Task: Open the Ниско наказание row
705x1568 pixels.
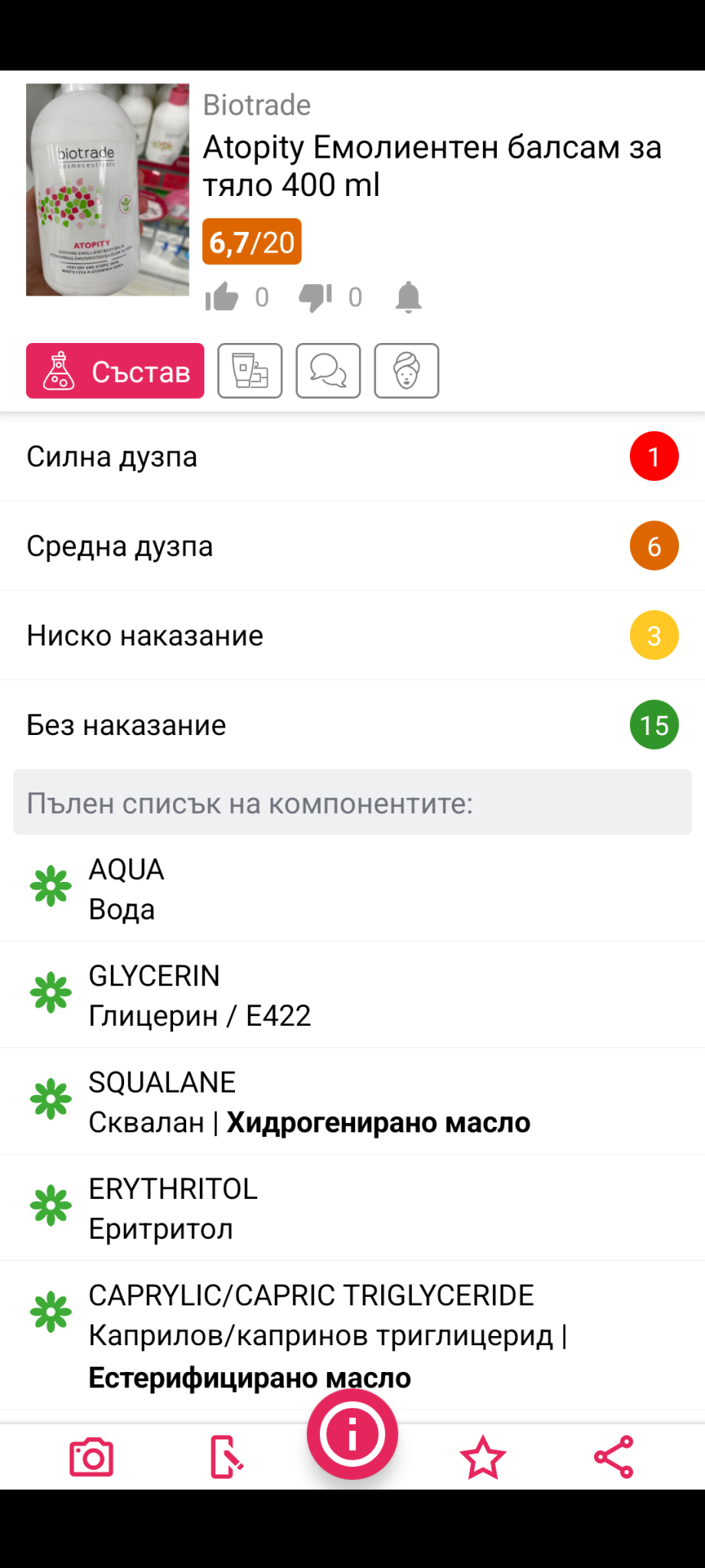Action: coord(352,635)
